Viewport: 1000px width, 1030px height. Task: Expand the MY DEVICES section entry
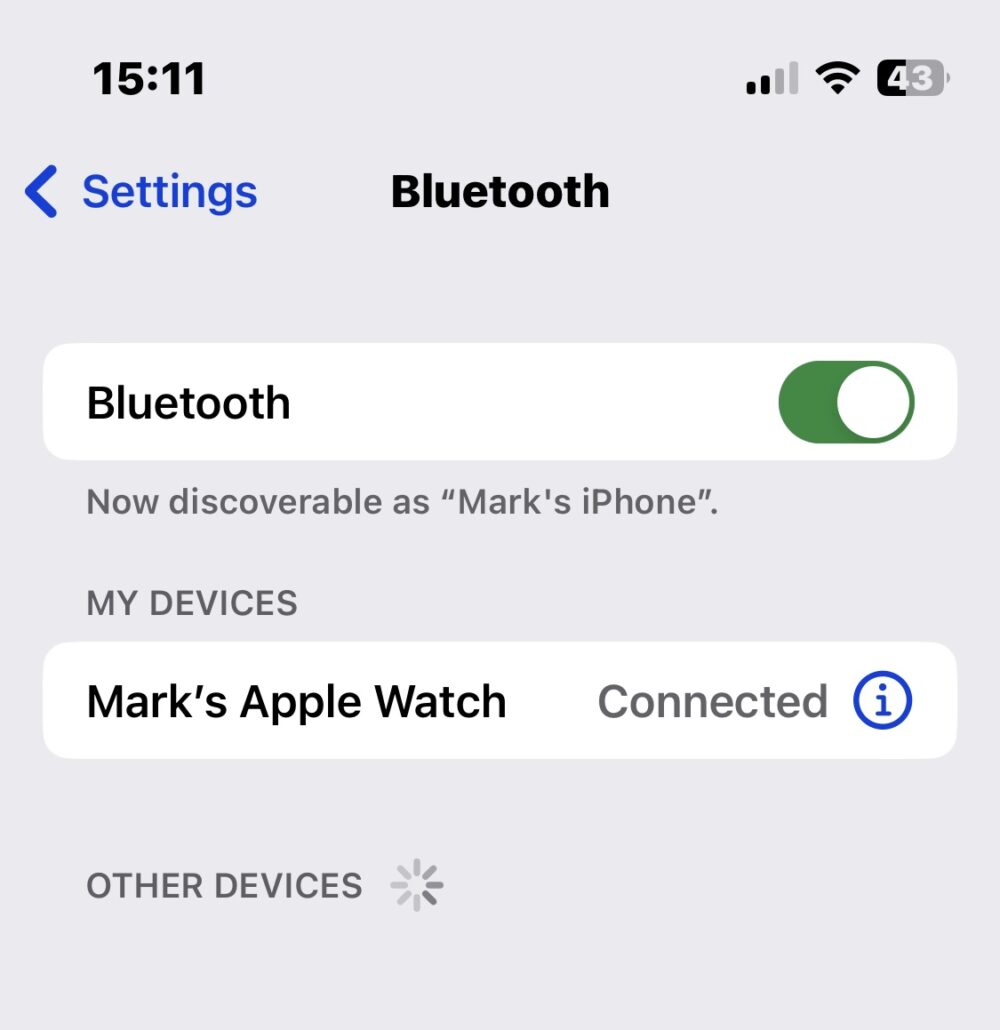[x=297, y=700]
